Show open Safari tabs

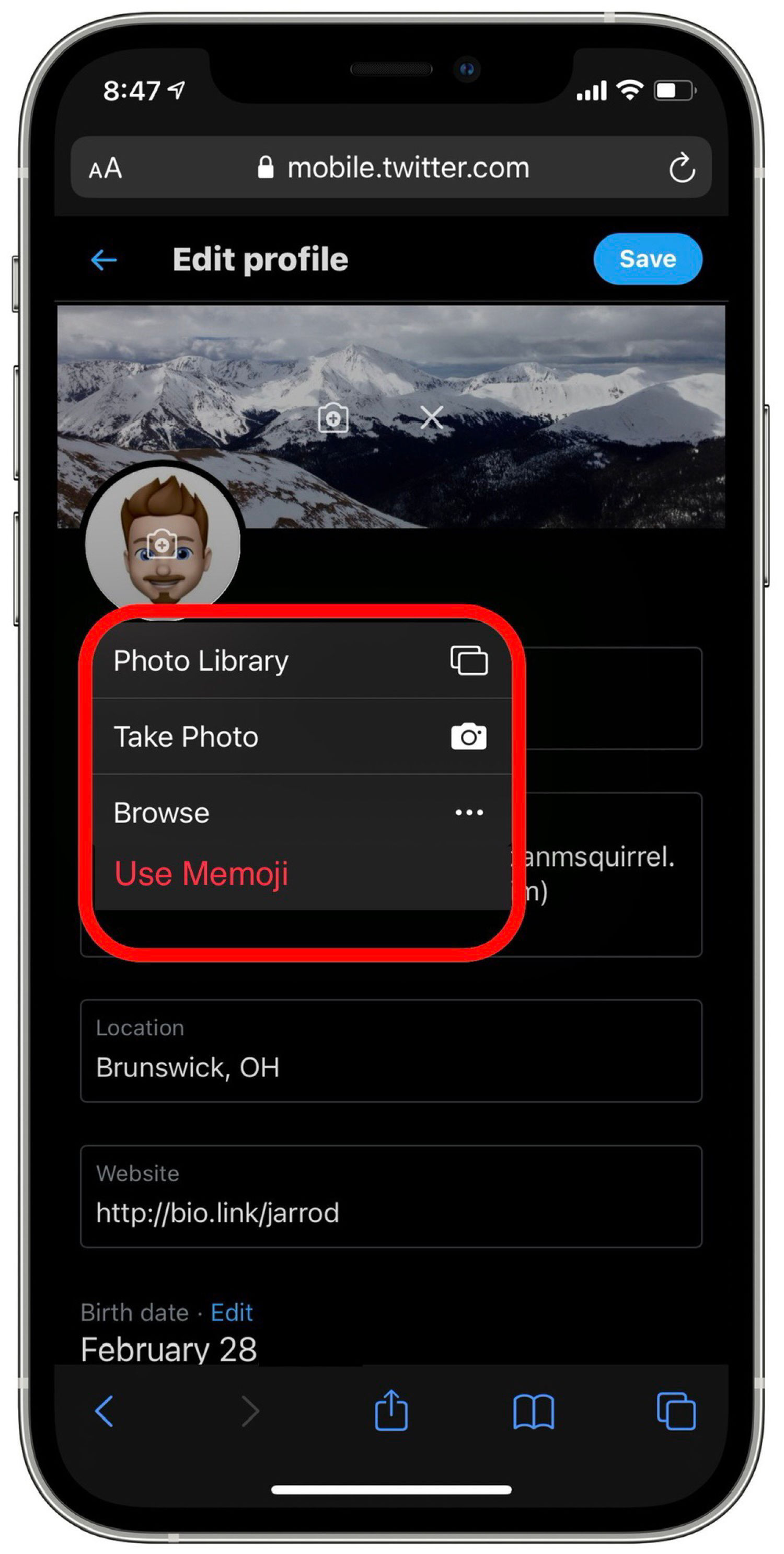pos(676,1411)
